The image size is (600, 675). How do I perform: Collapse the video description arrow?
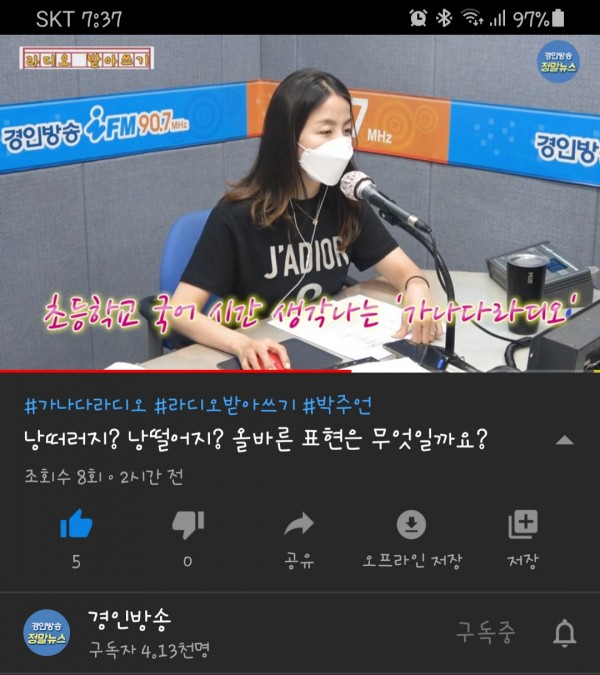(x=564, y=440)
